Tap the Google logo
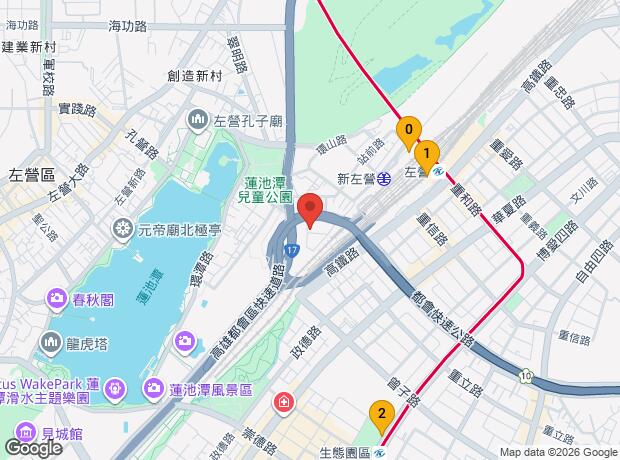 pos(33,448)
